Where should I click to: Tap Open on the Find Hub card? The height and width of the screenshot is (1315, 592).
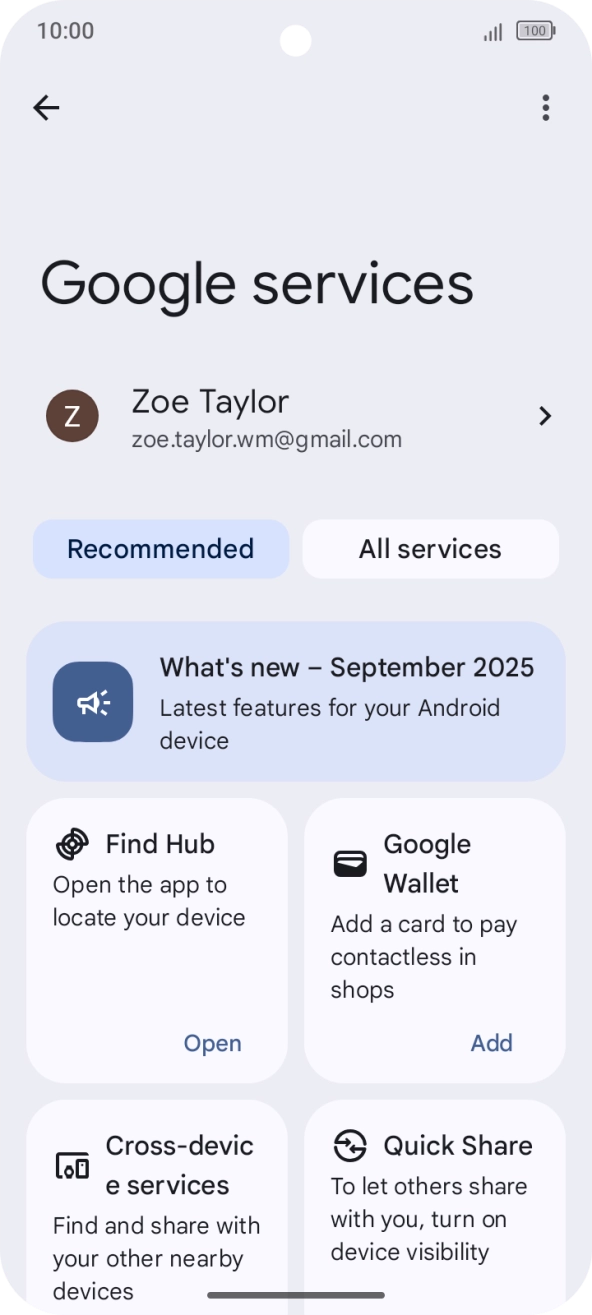pyautogui.click(x=212, y=1043)
